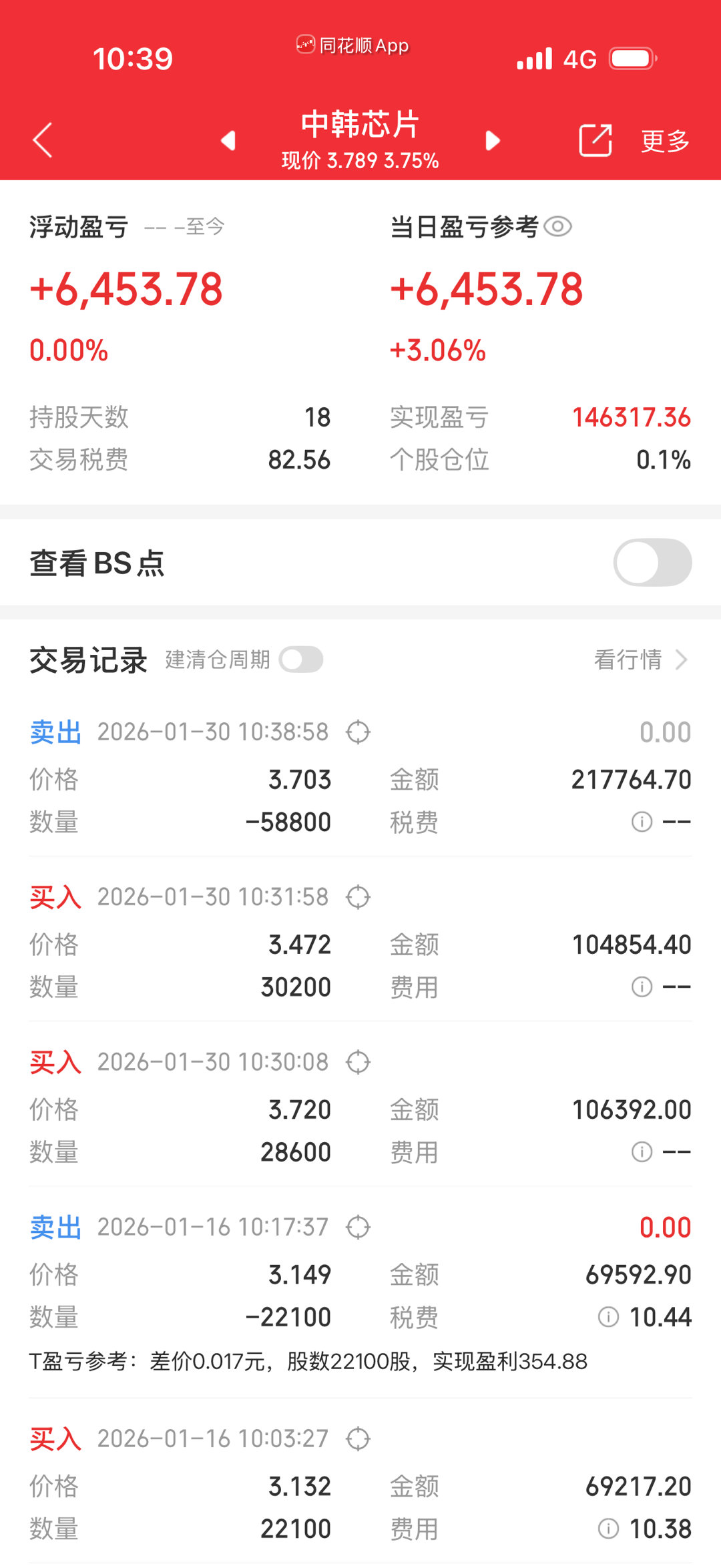721x1568 pixels.
Task: Open quotes through the 看行情 link
Action: coord(626,660)
